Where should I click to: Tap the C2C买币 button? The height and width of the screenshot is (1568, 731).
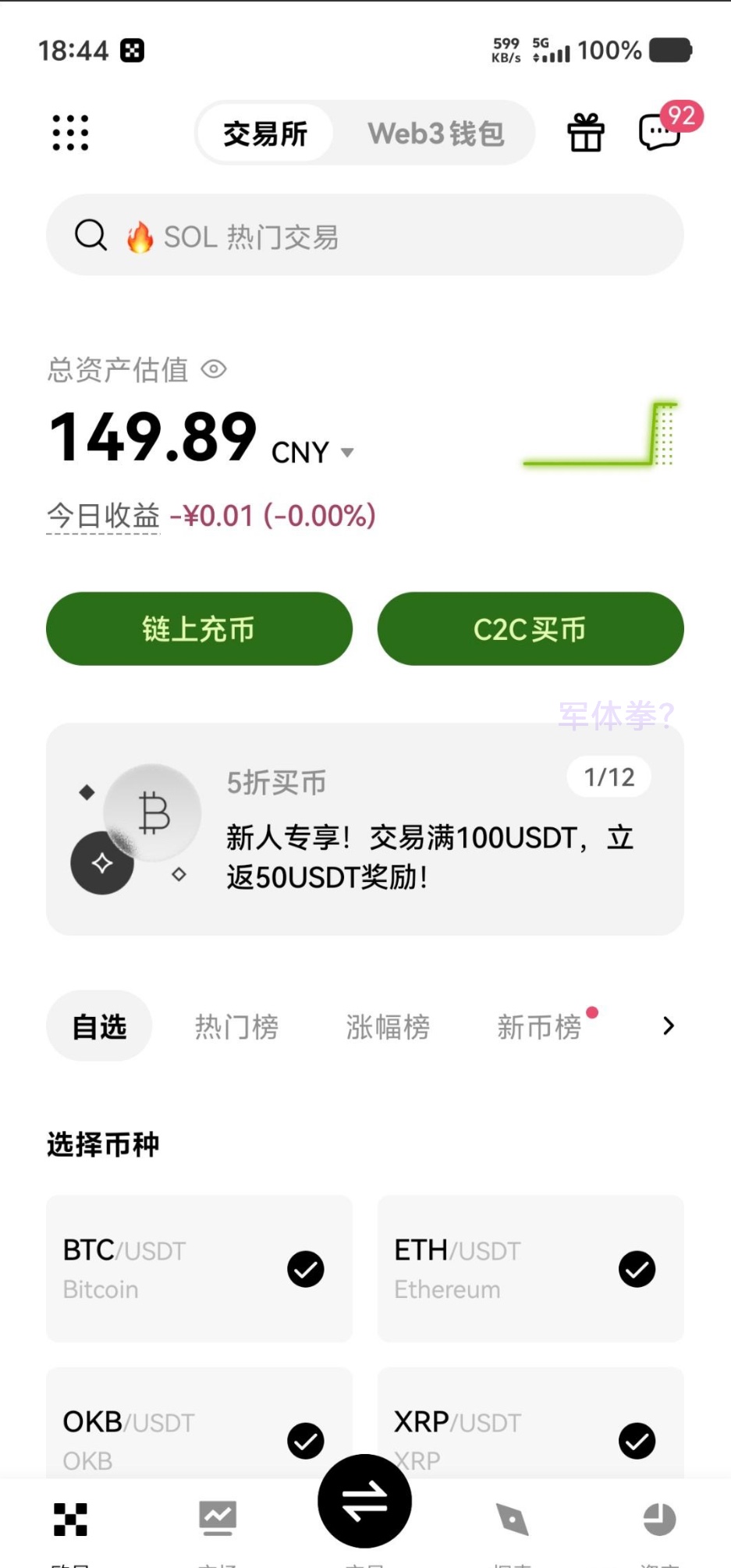click(531, 629)
